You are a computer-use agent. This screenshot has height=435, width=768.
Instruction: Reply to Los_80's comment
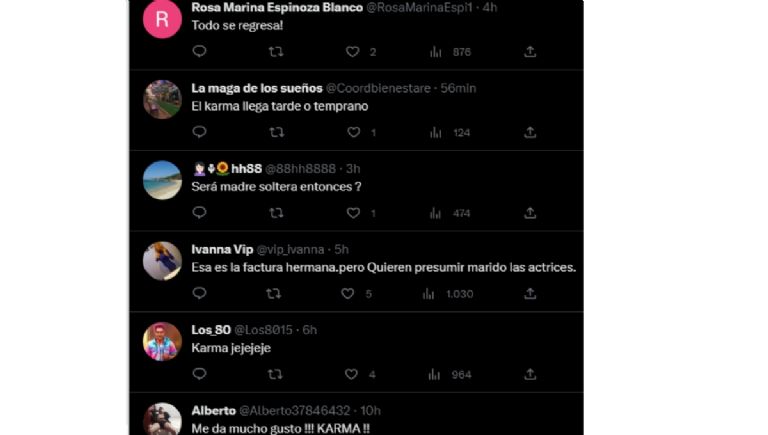coord(199,374)
